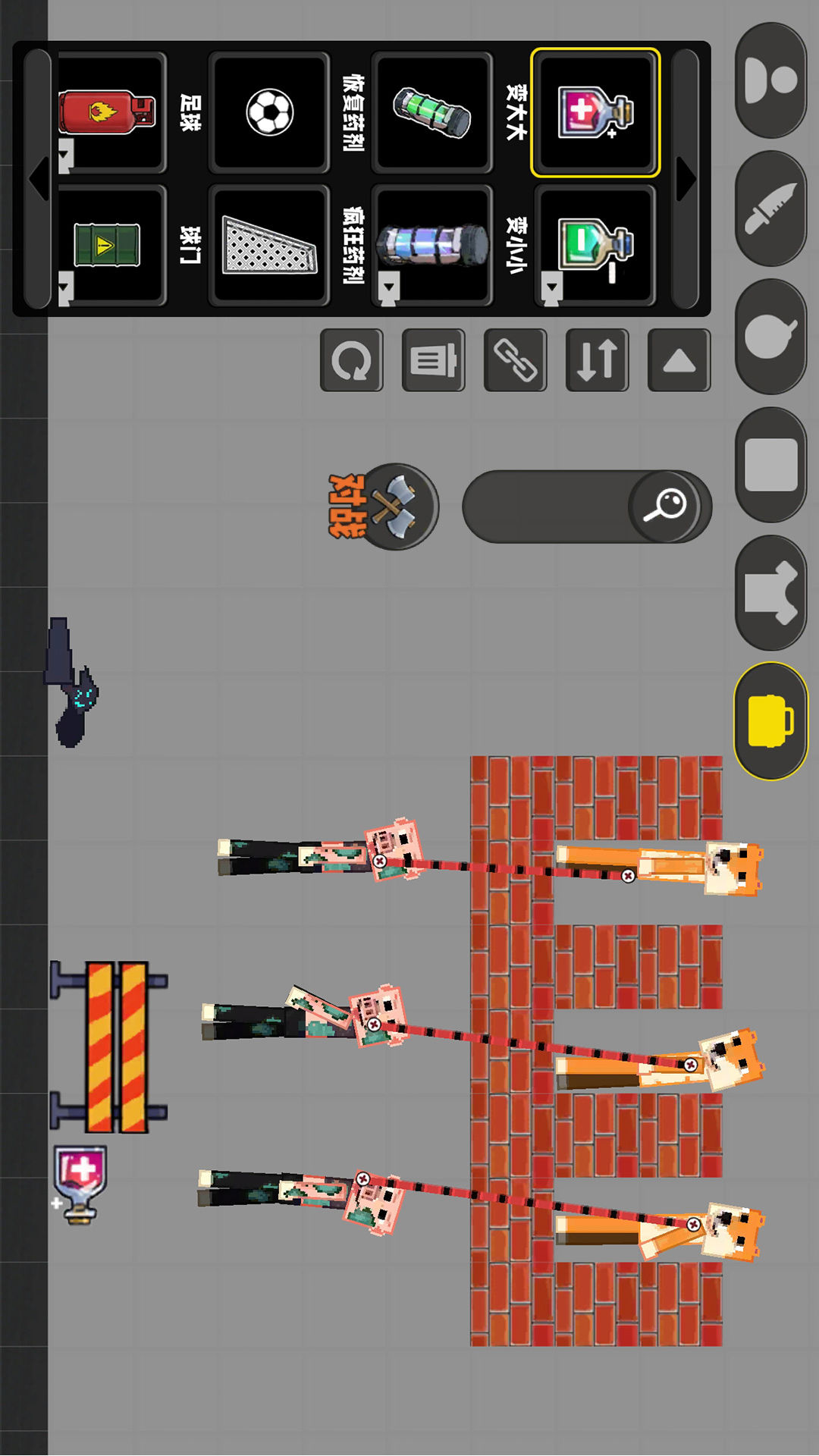Pick the 恢复药剂 recovery syringe
Image resolution: width=819 pixels, height=1456 pixels.
(431, 112)
